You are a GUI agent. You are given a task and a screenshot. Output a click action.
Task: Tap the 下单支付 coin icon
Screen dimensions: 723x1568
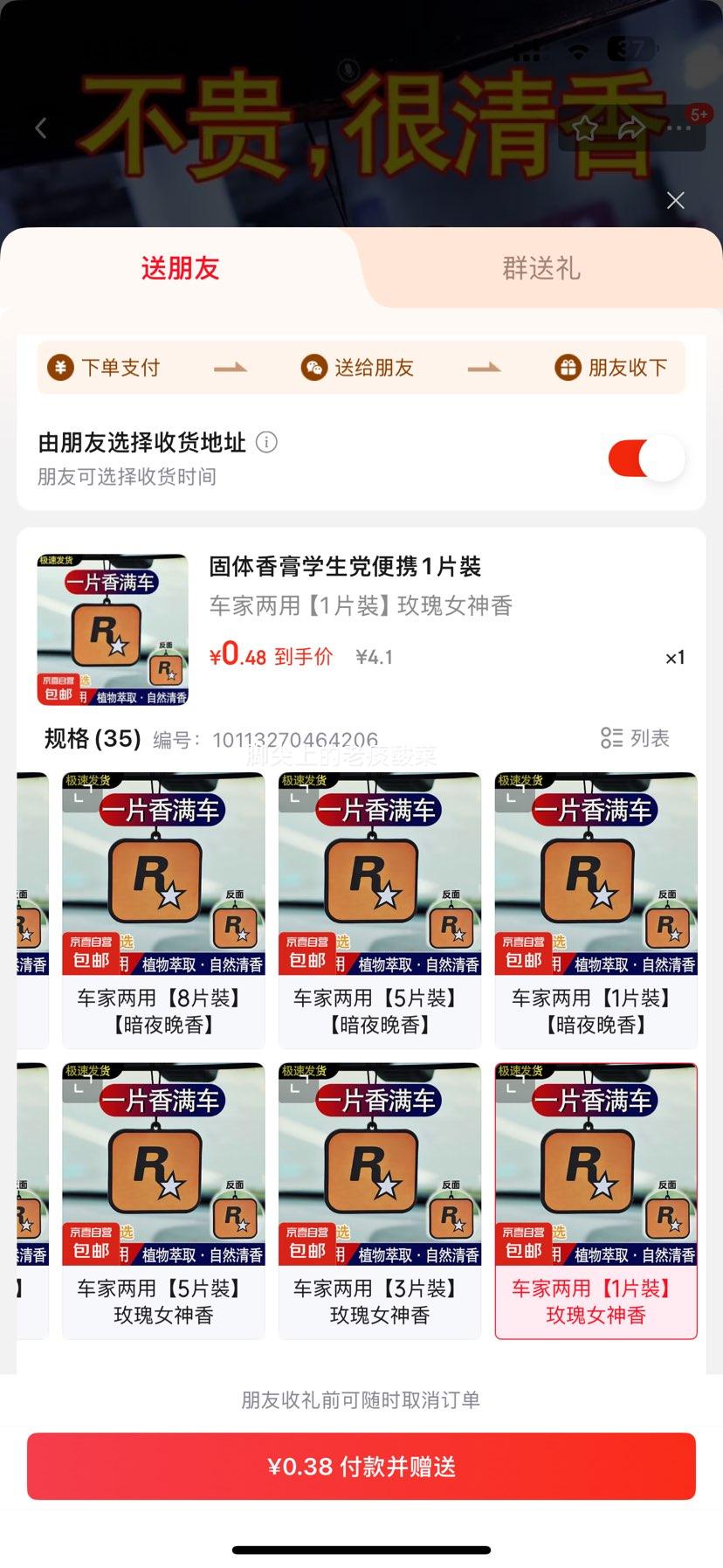tap(59, 368)
